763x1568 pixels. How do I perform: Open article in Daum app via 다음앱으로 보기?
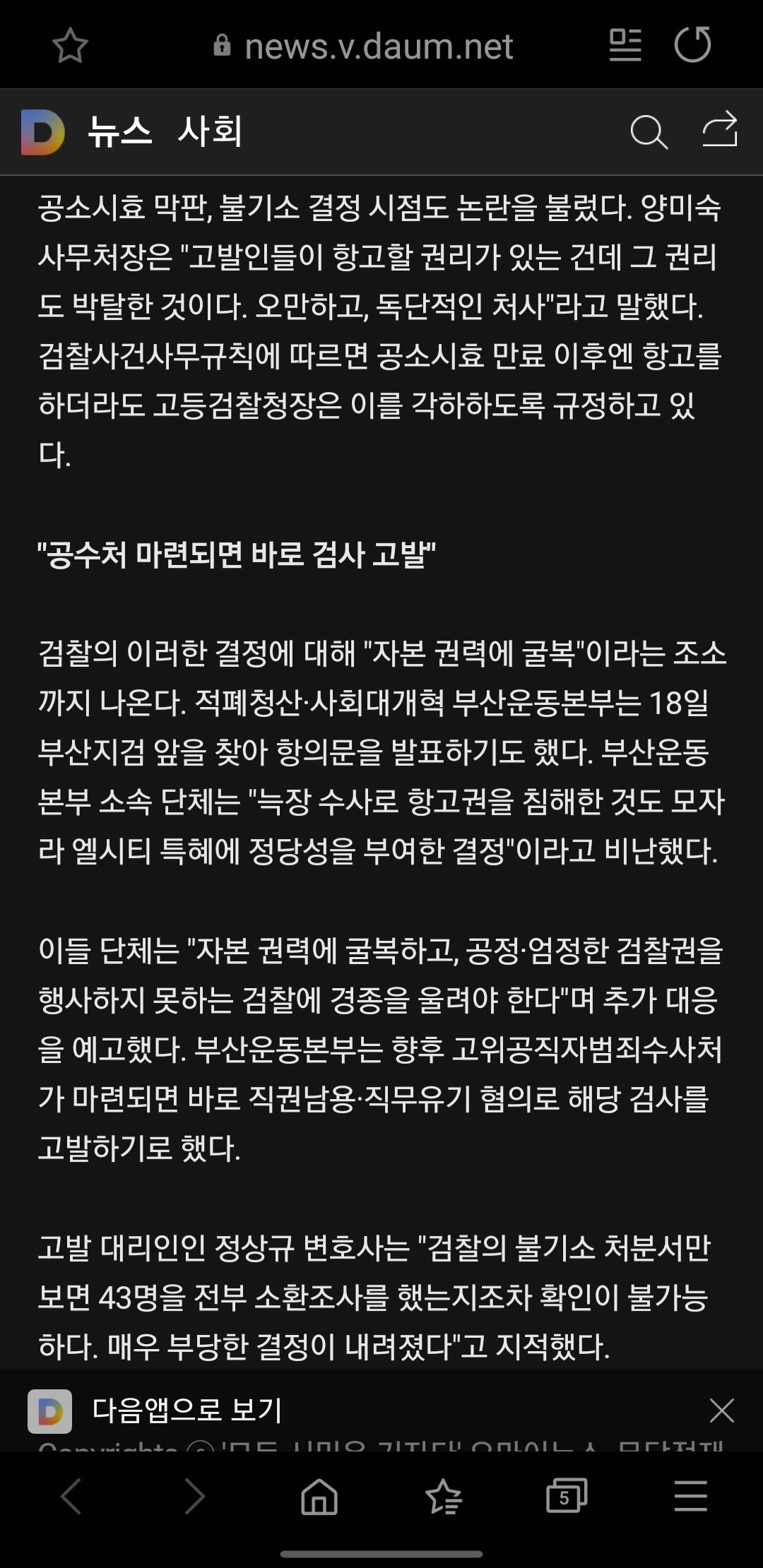187,1410
